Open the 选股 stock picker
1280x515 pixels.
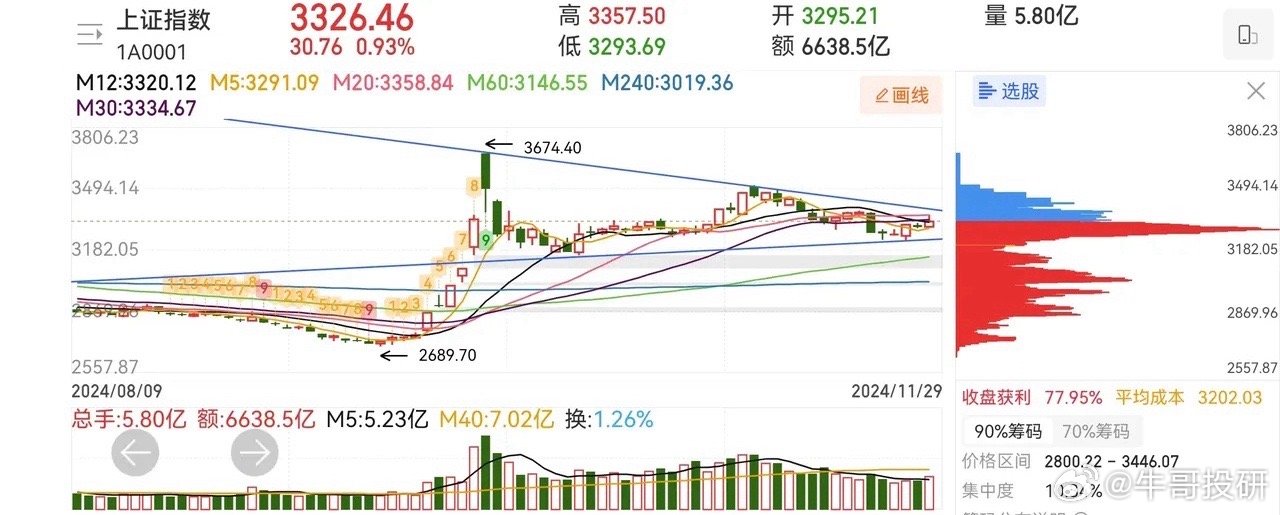coord(1009,91)
